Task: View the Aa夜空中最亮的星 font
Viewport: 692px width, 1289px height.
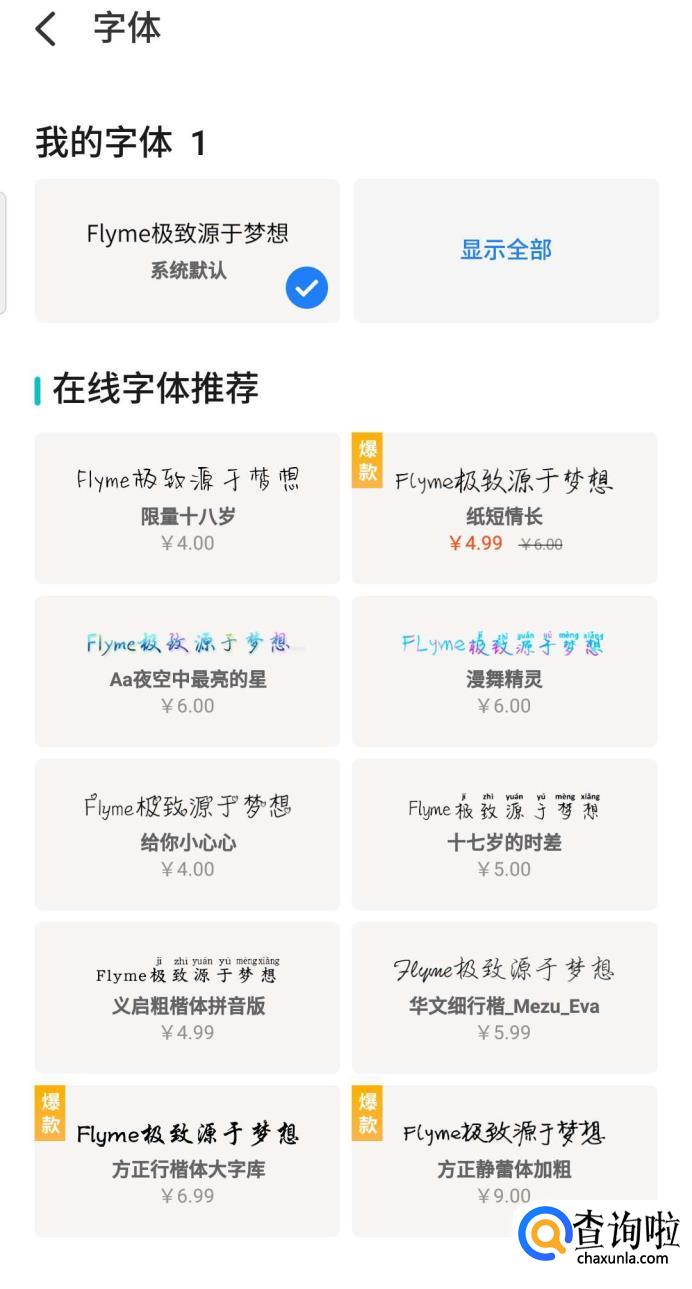Action: coord(187,671)
